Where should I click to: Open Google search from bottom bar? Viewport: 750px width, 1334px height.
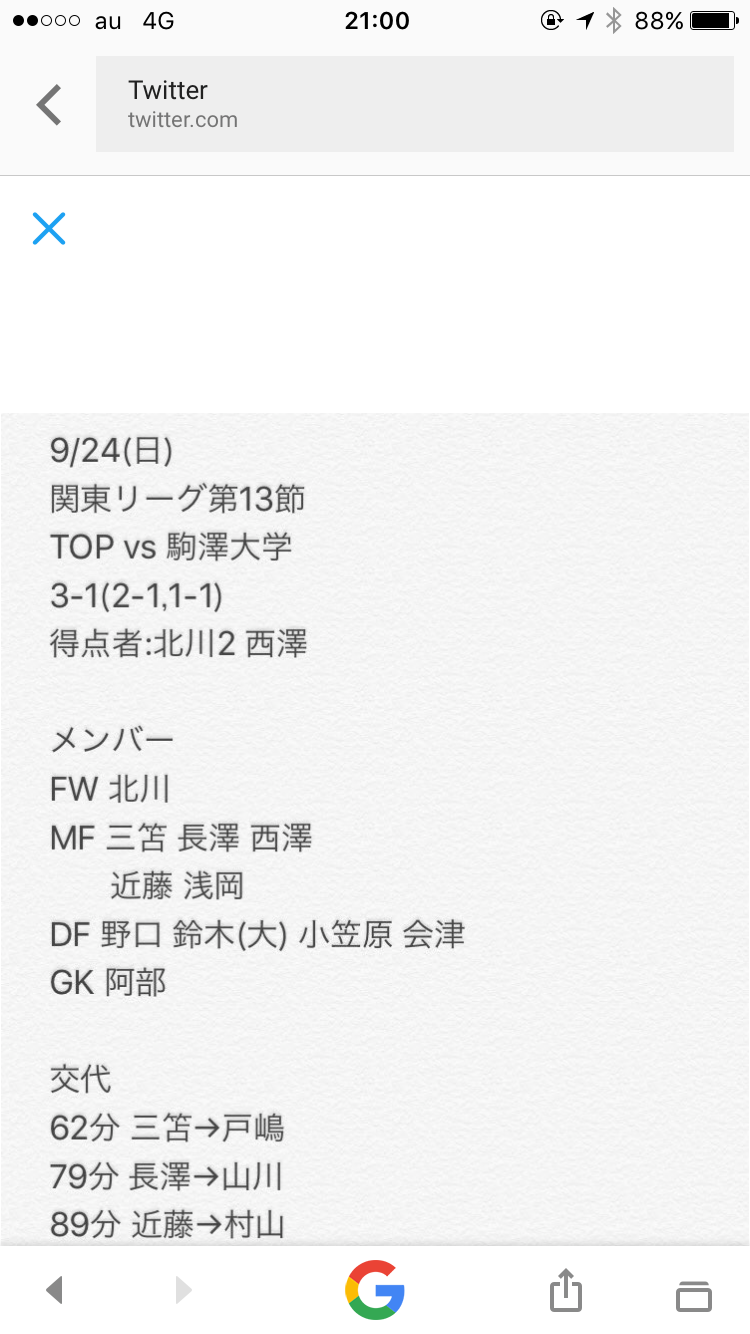[x=375, y=1290]
